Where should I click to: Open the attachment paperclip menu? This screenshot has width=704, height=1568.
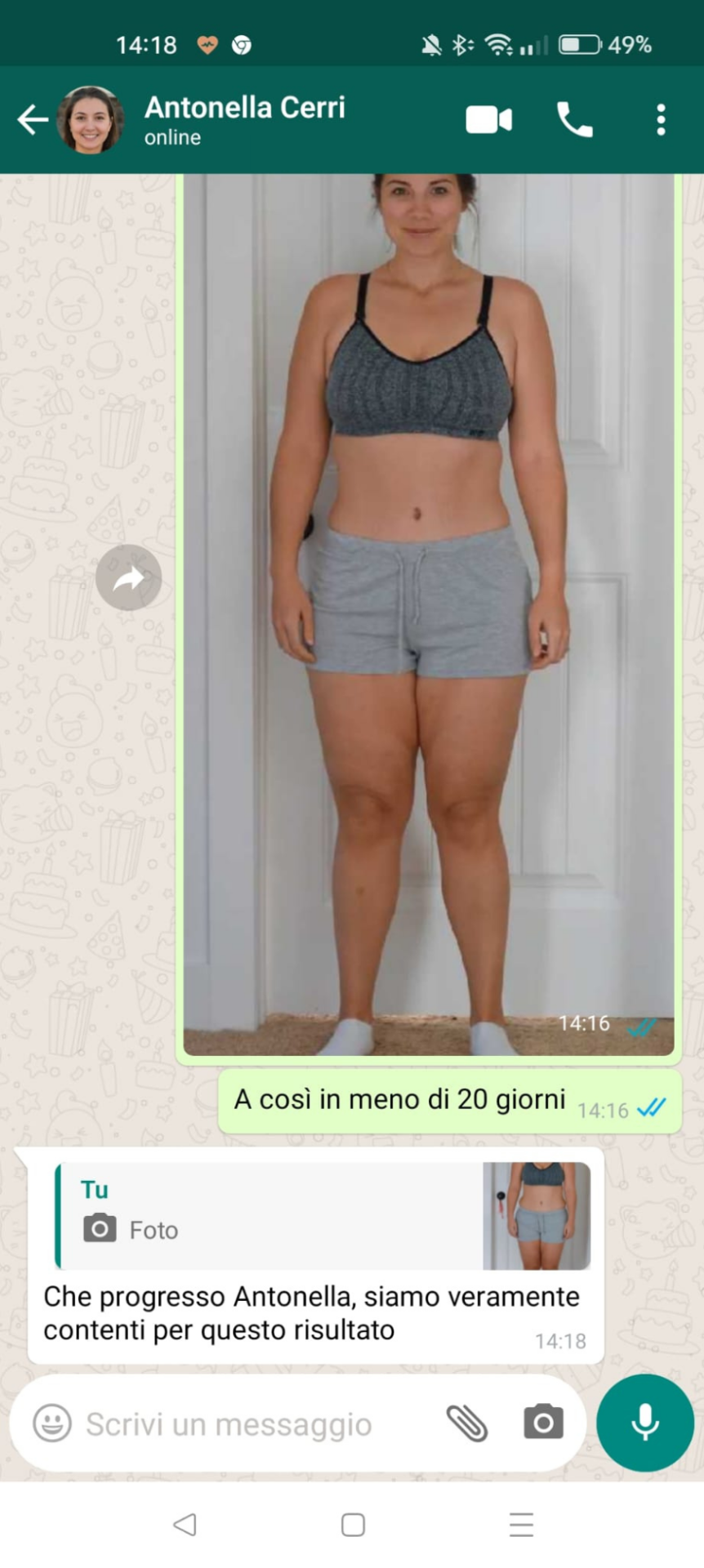click(x=467, y=1423)
